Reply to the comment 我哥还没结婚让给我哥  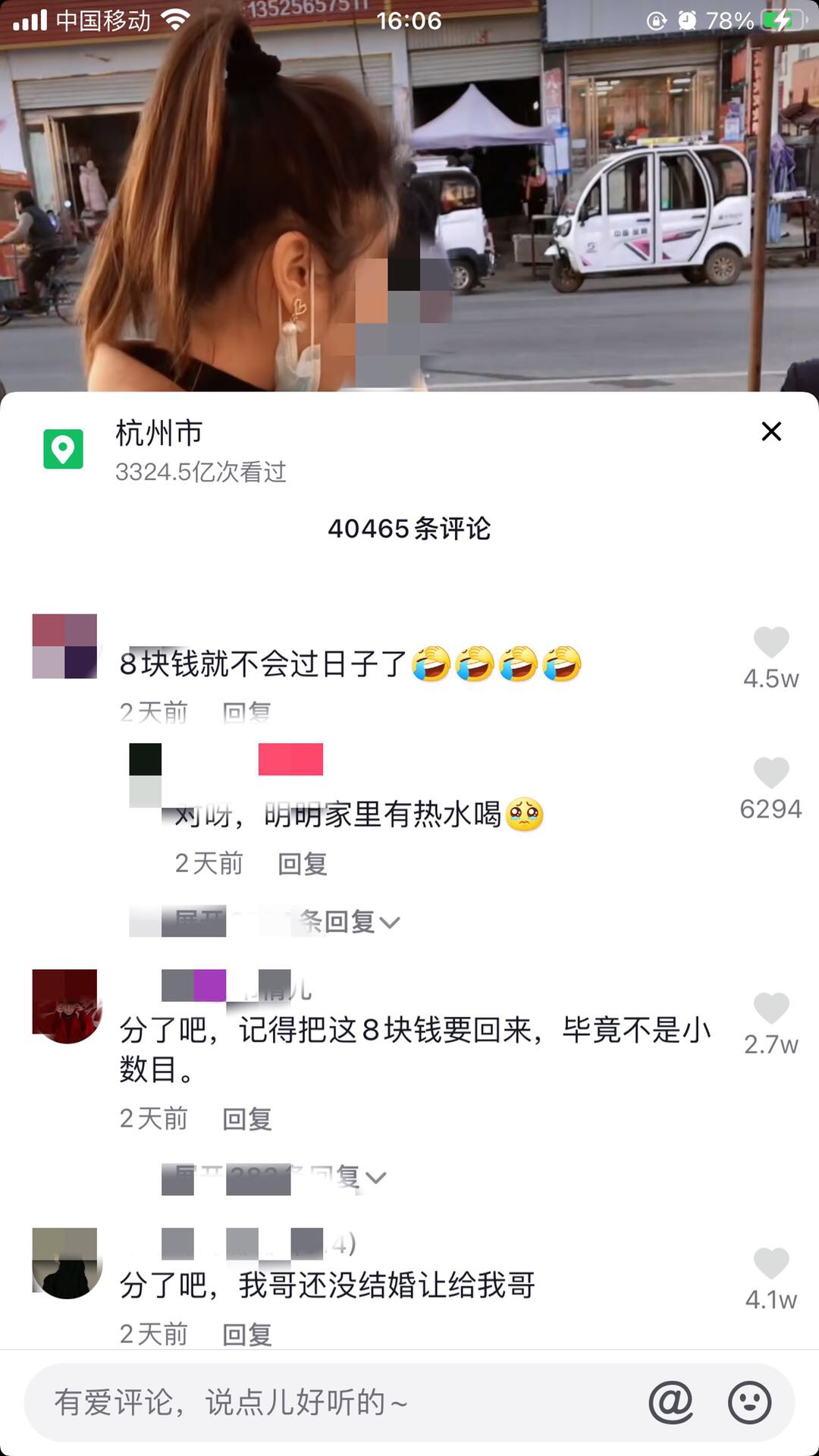pos(246,1334)
